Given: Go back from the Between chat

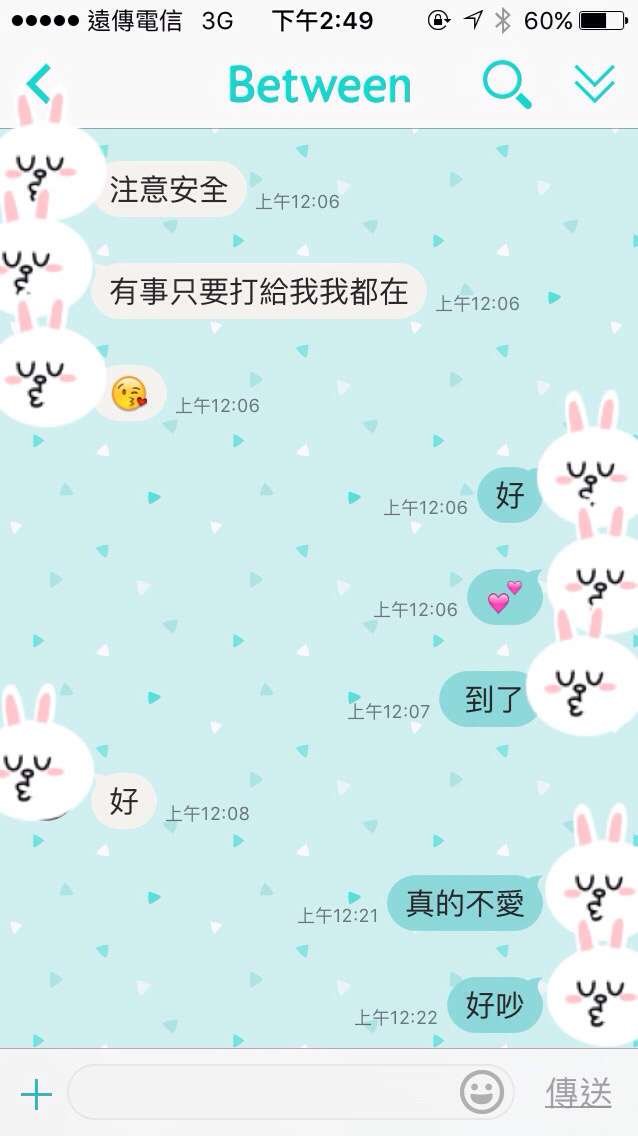Looking at the screenshot, I should click(38, 85).
